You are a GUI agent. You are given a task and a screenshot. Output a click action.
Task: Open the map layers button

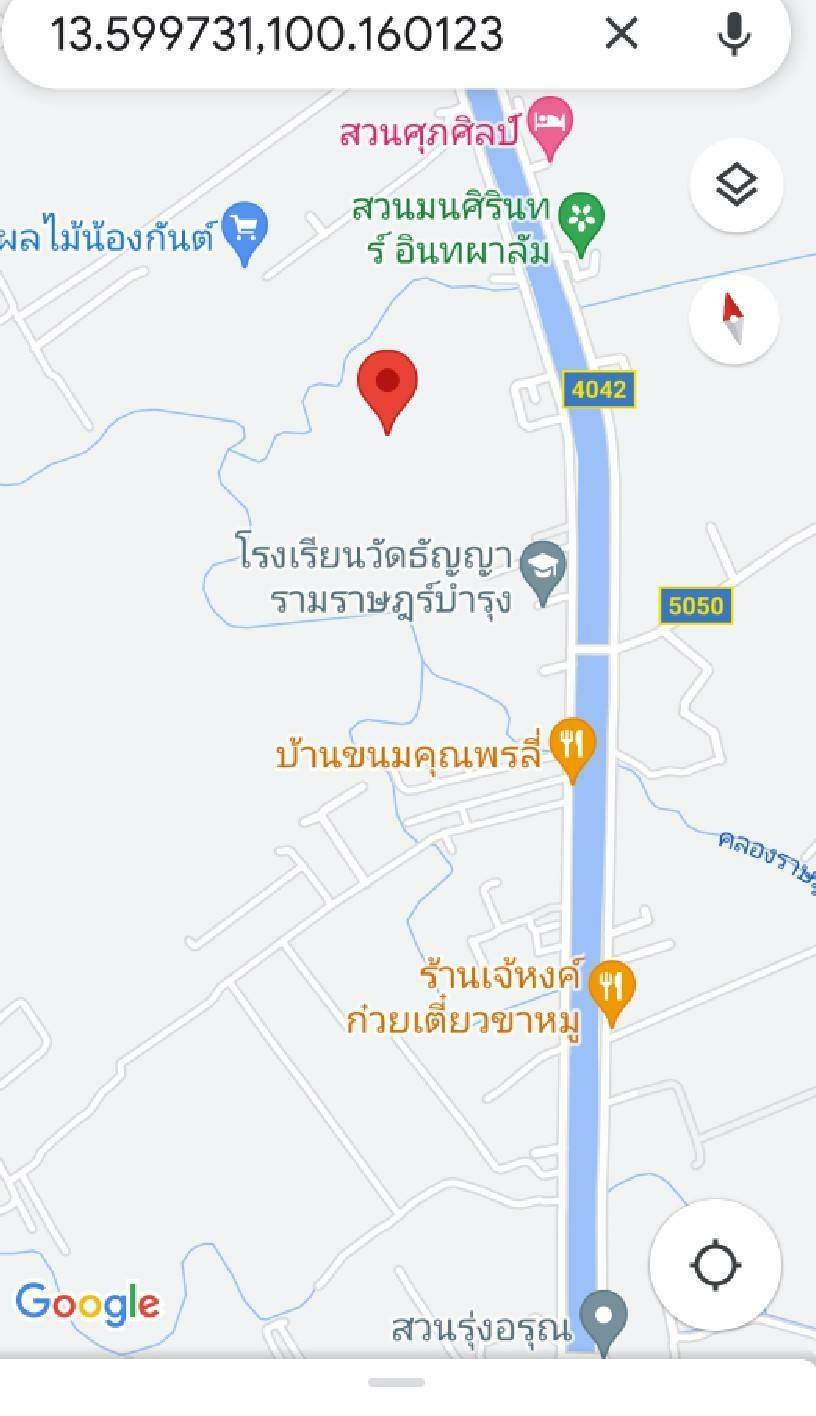click(737, 185)
